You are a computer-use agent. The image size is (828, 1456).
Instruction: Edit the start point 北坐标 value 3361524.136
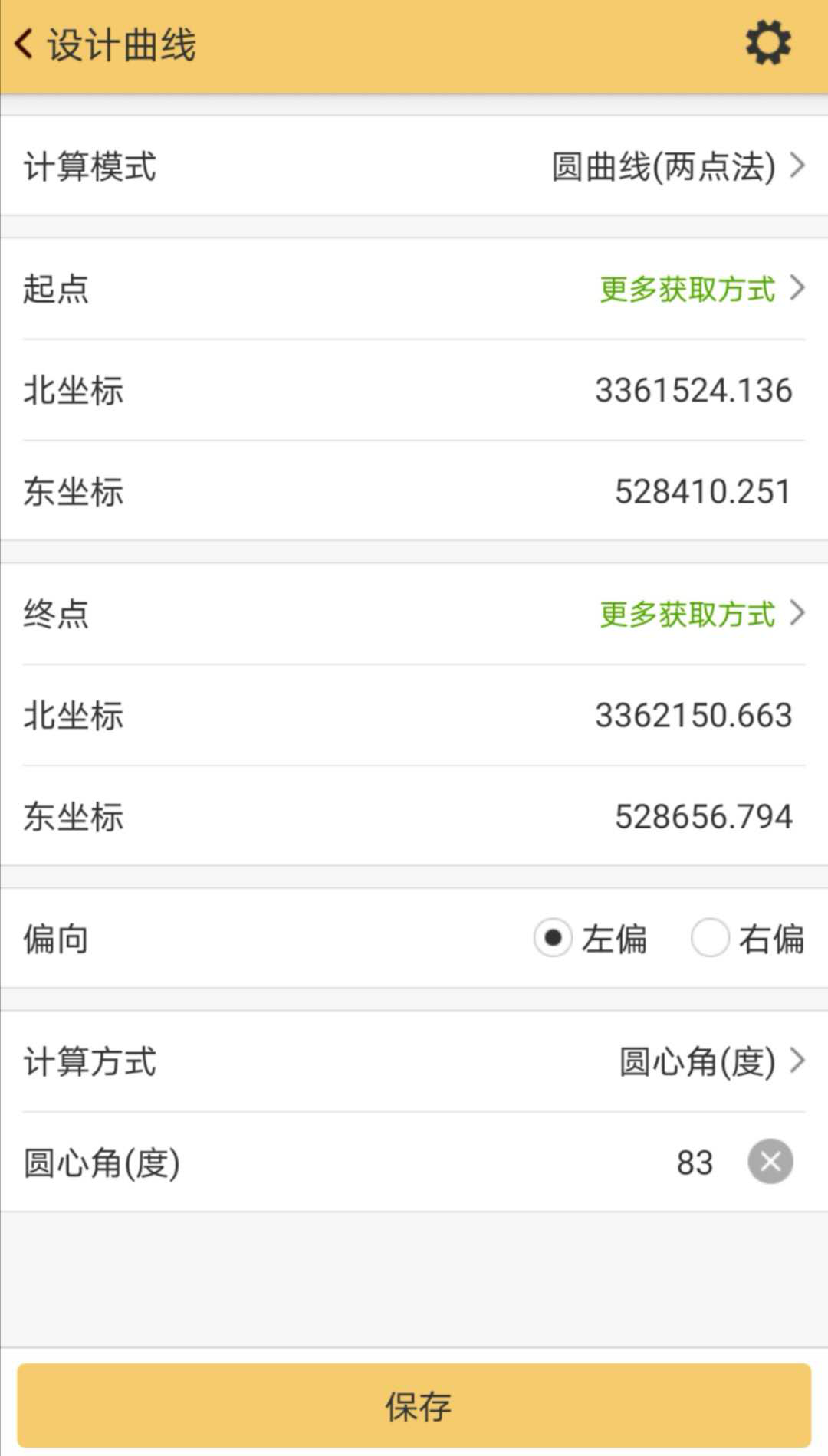click(694, 391)
